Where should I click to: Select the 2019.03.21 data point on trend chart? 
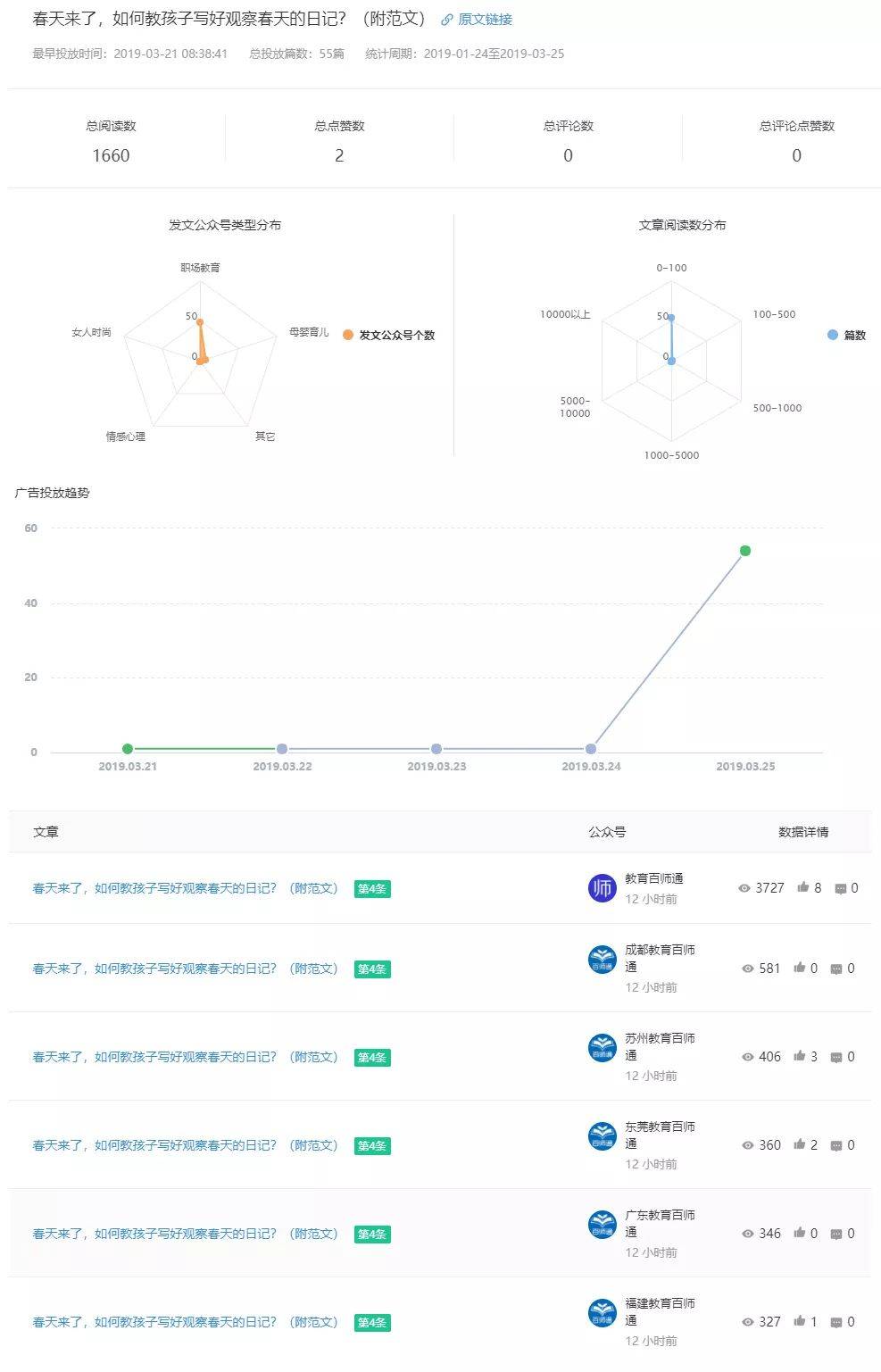[128, 749]
